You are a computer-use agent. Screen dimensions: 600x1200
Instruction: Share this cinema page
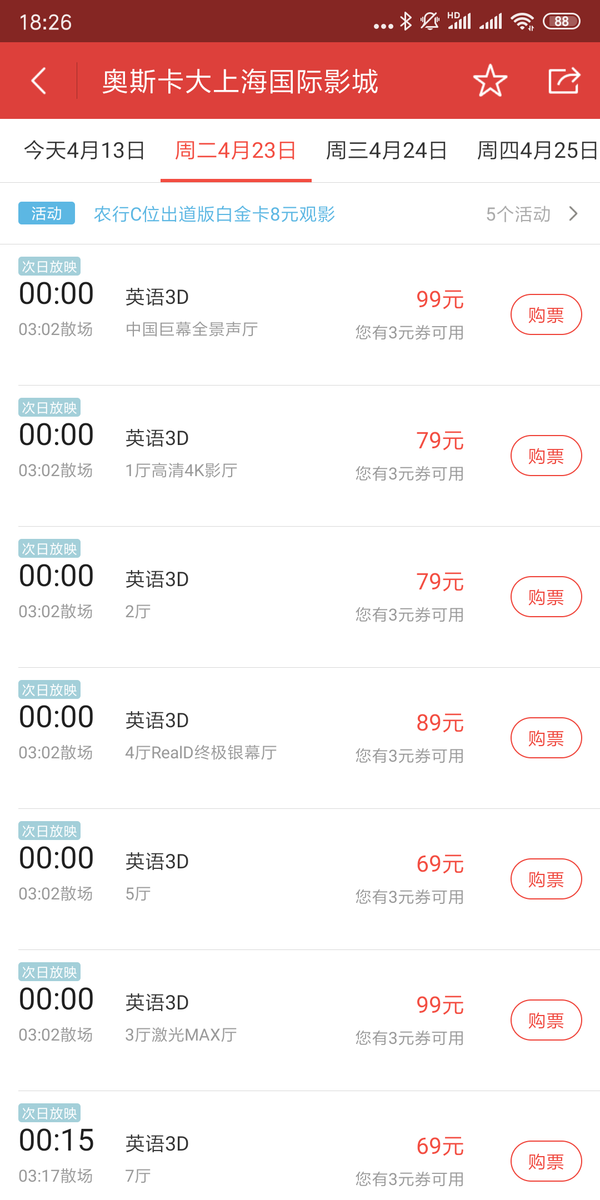tap(564, 81)
